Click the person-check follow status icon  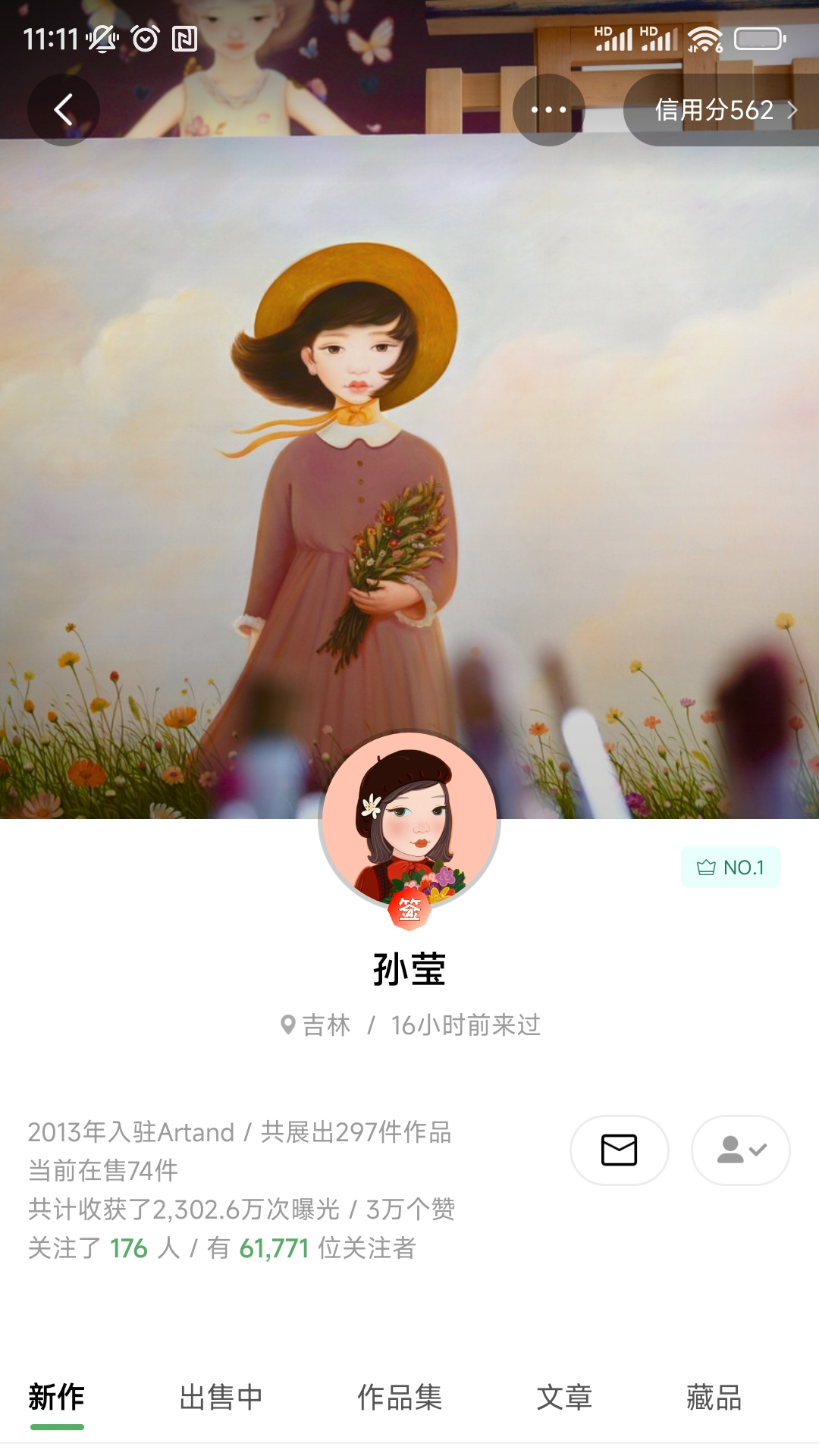(739, 1151)
